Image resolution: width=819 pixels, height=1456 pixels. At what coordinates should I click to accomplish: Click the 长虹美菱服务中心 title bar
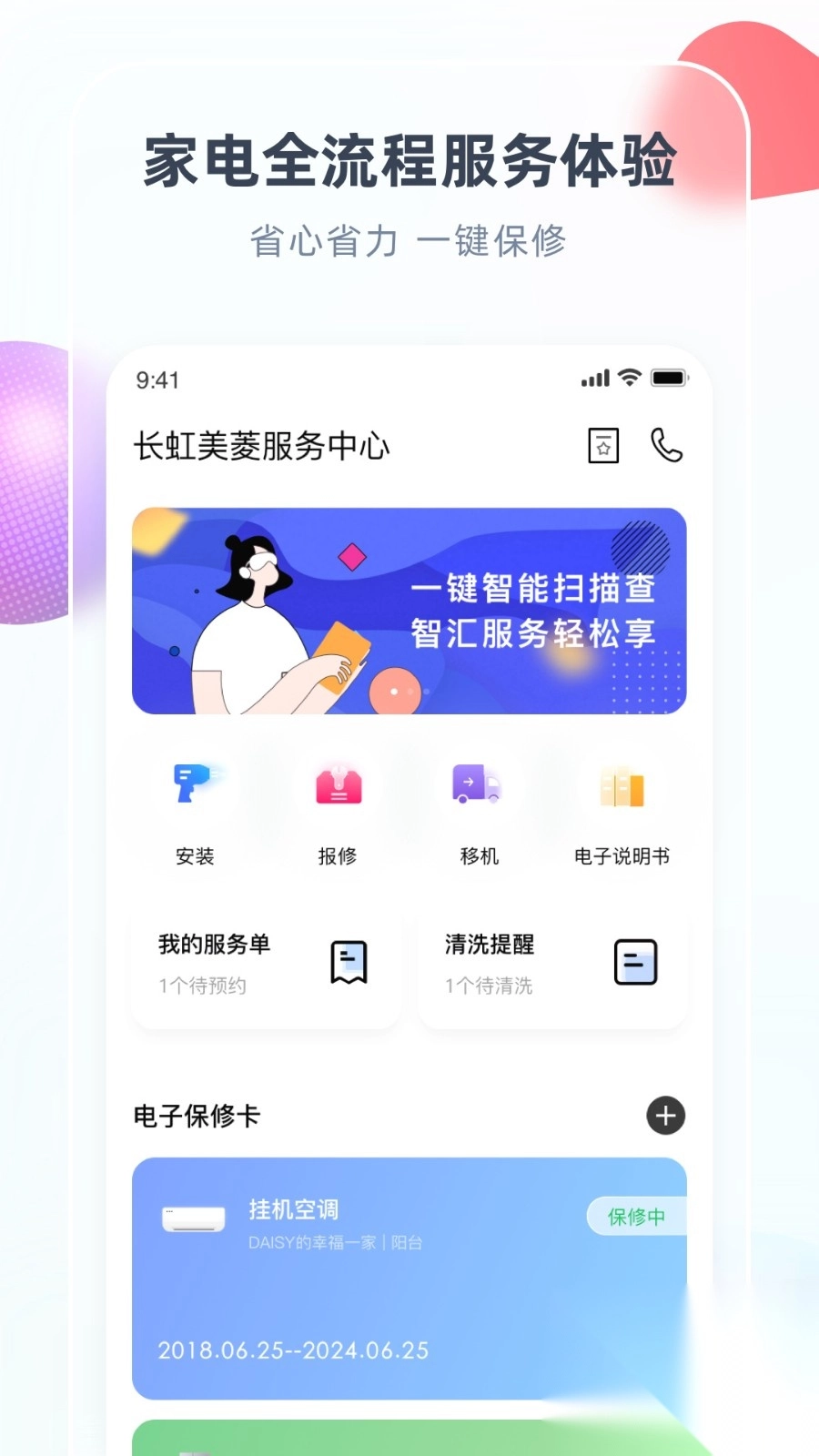(261, 446)
